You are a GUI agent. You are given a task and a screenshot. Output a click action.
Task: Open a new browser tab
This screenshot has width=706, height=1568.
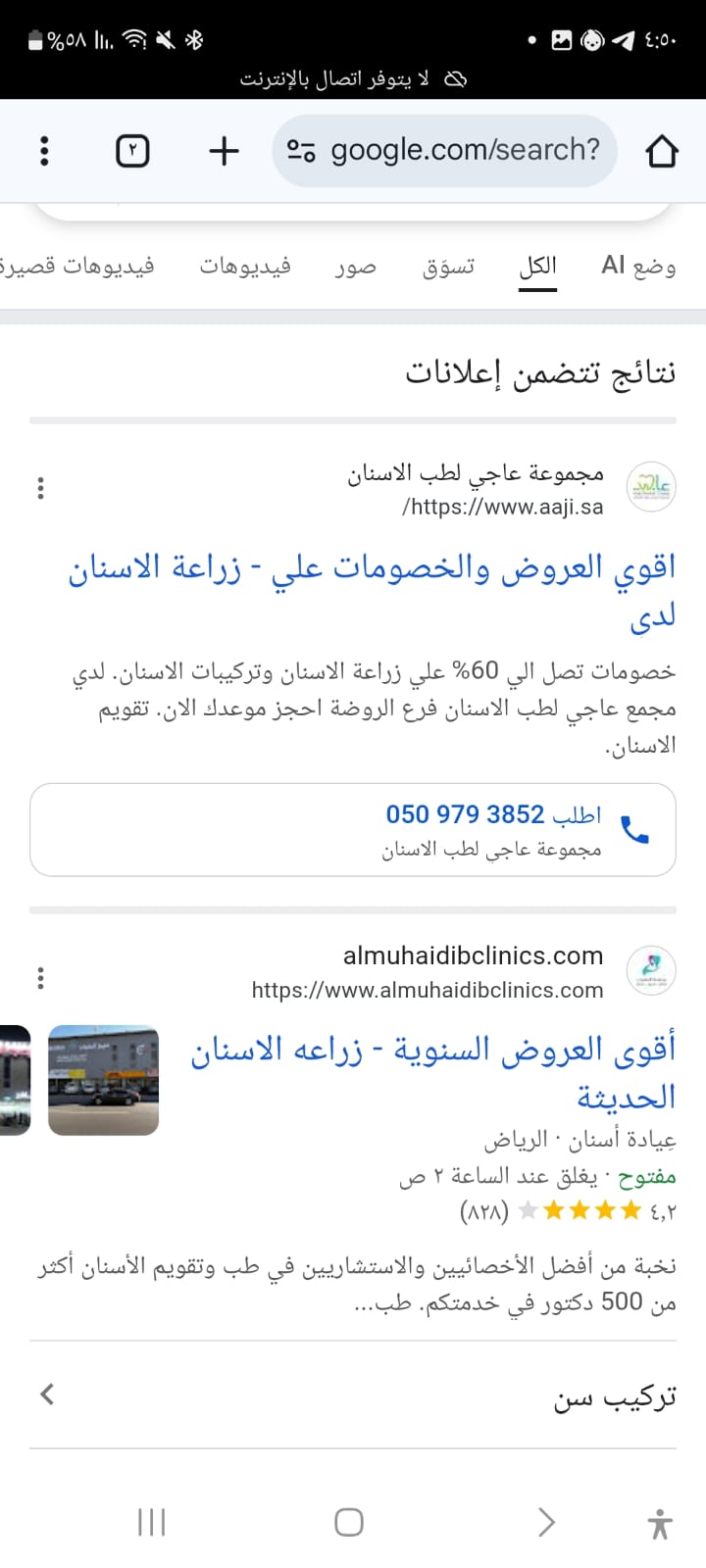pos(224,151)
